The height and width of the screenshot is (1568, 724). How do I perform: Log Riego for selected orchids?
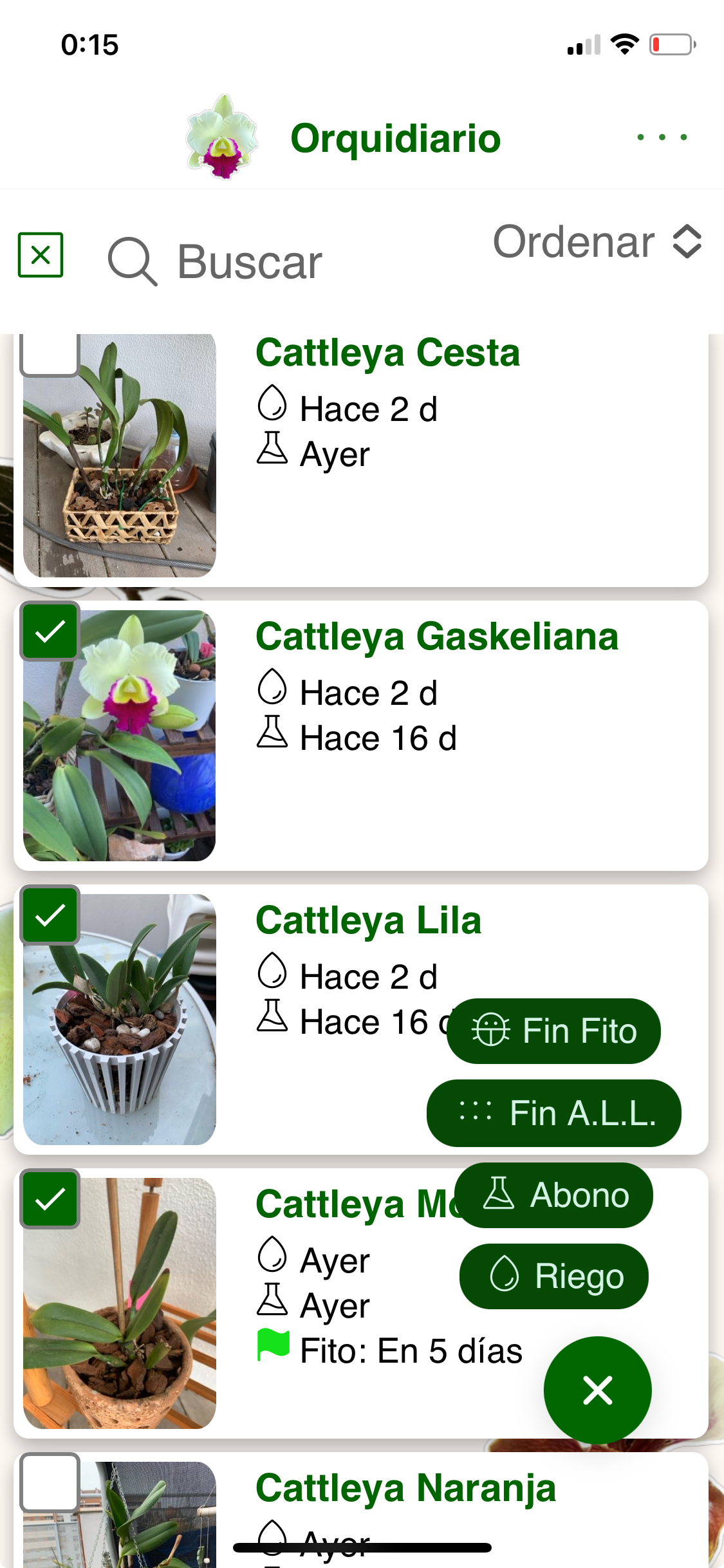coord(553,1276)
